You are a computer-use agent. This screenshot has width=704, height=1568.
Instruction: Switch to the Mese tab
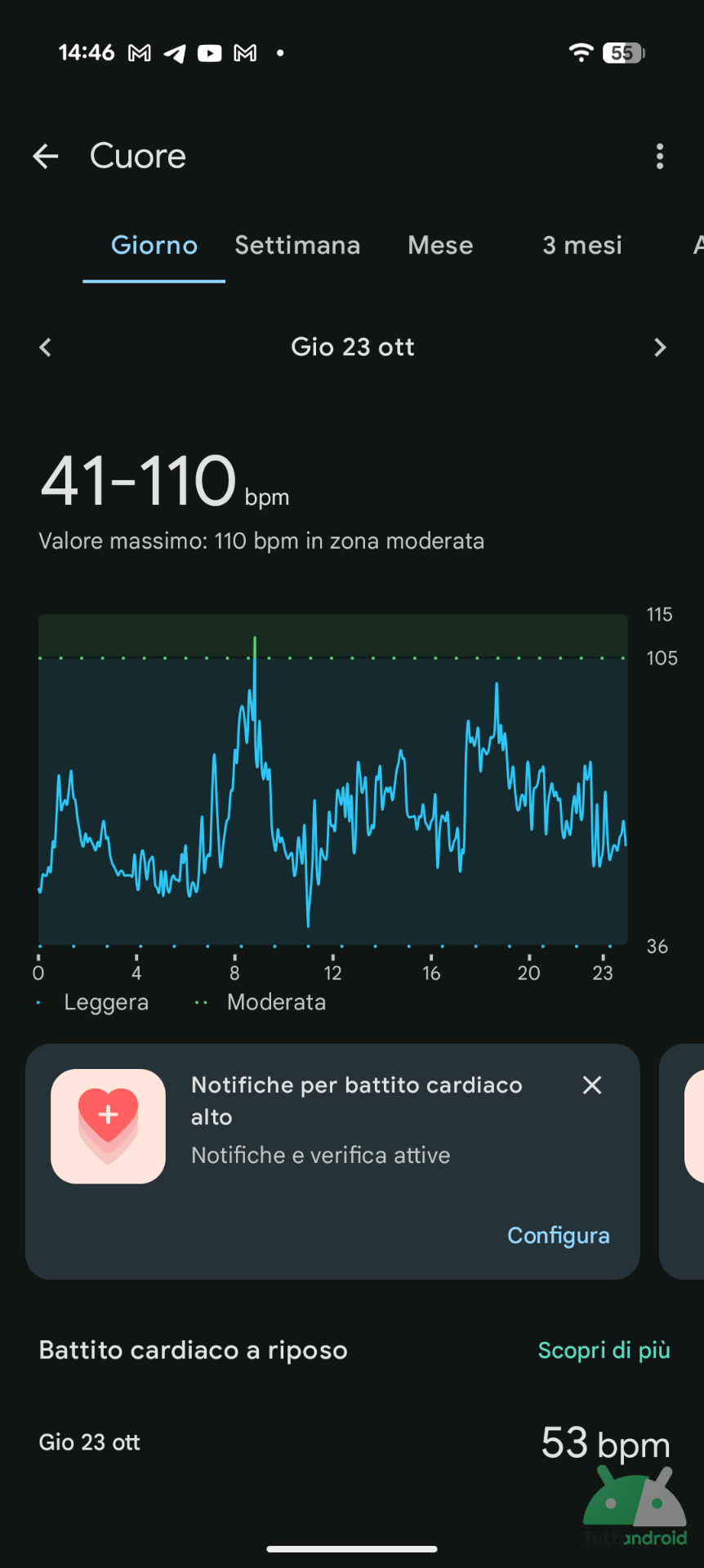pos(440,245)
